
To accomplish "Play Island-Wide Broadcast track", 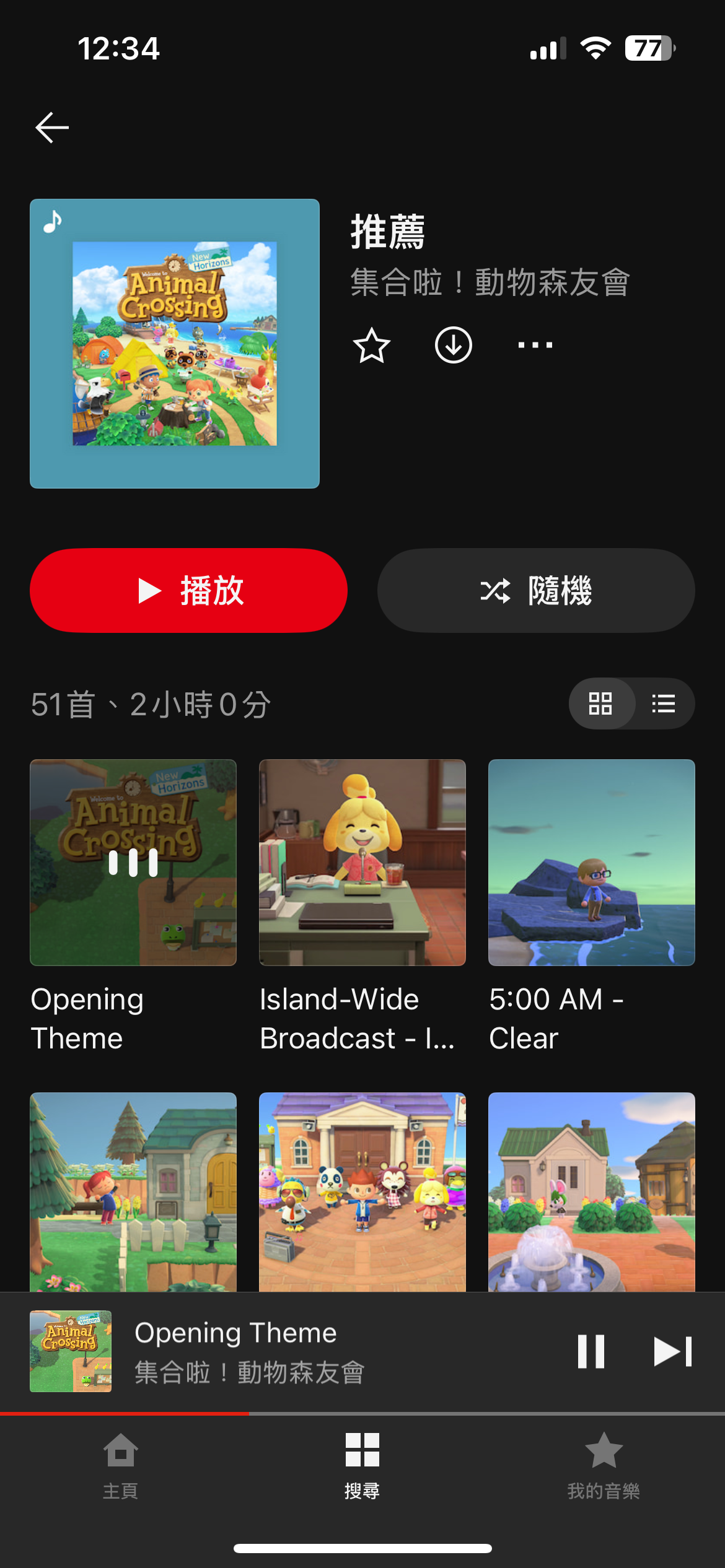I will [x=362, y=863].
